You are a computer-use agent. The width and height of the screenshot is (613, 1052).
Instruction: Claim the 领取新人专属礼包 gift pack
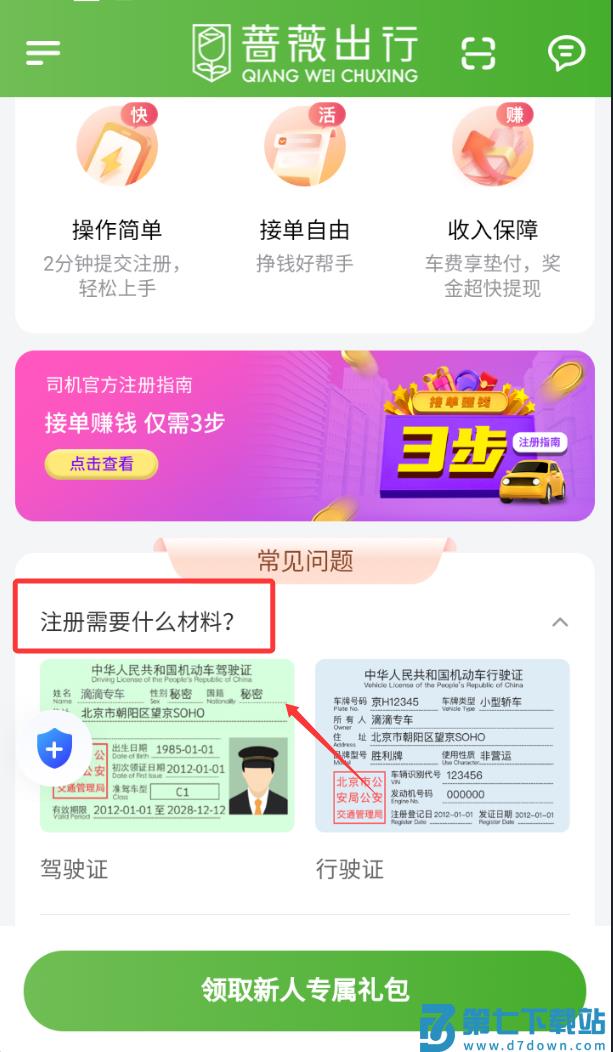click(x=305, y=990)
